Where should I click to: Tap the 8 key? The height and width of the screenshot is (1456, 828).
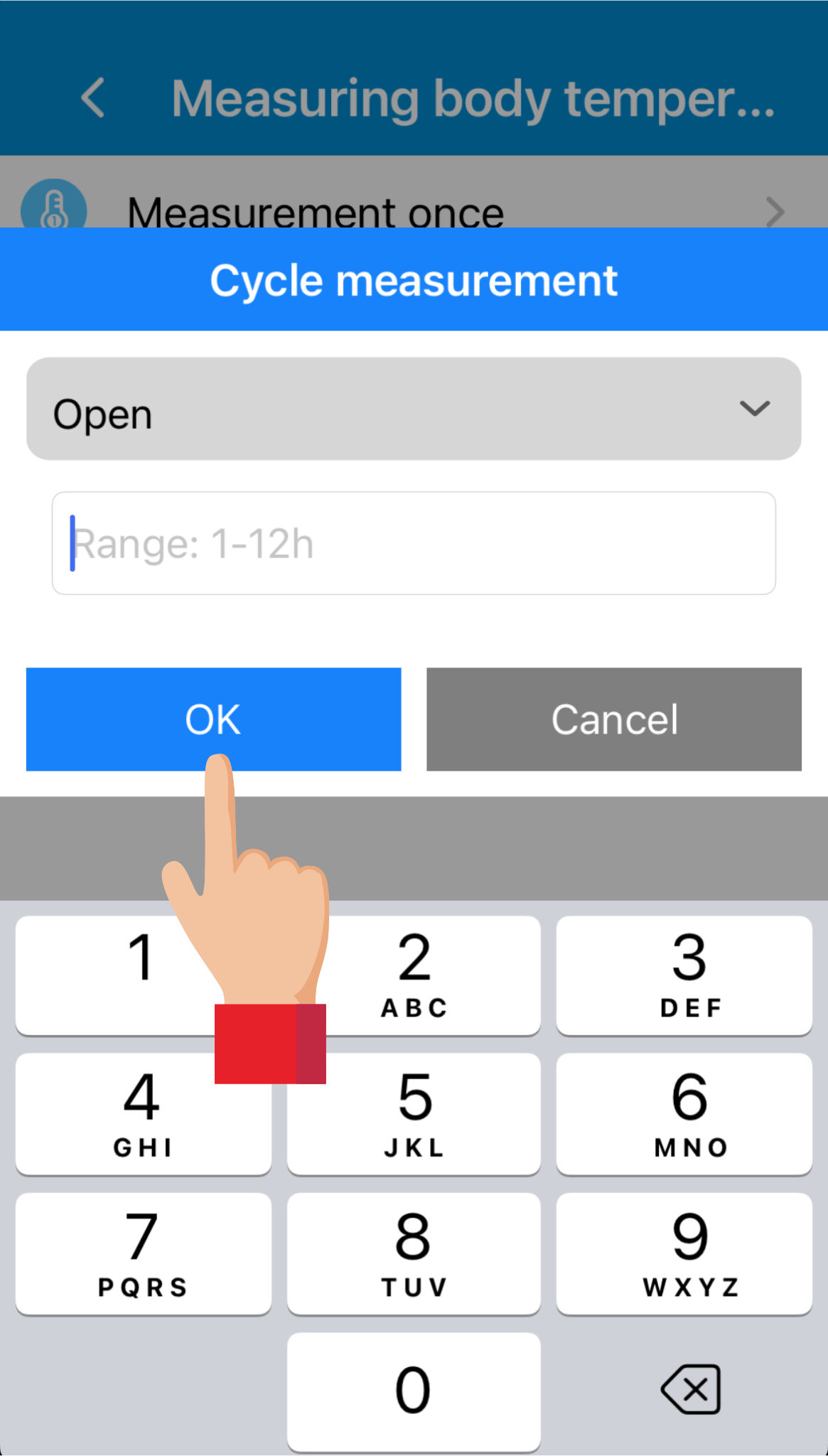[414, 1253]
